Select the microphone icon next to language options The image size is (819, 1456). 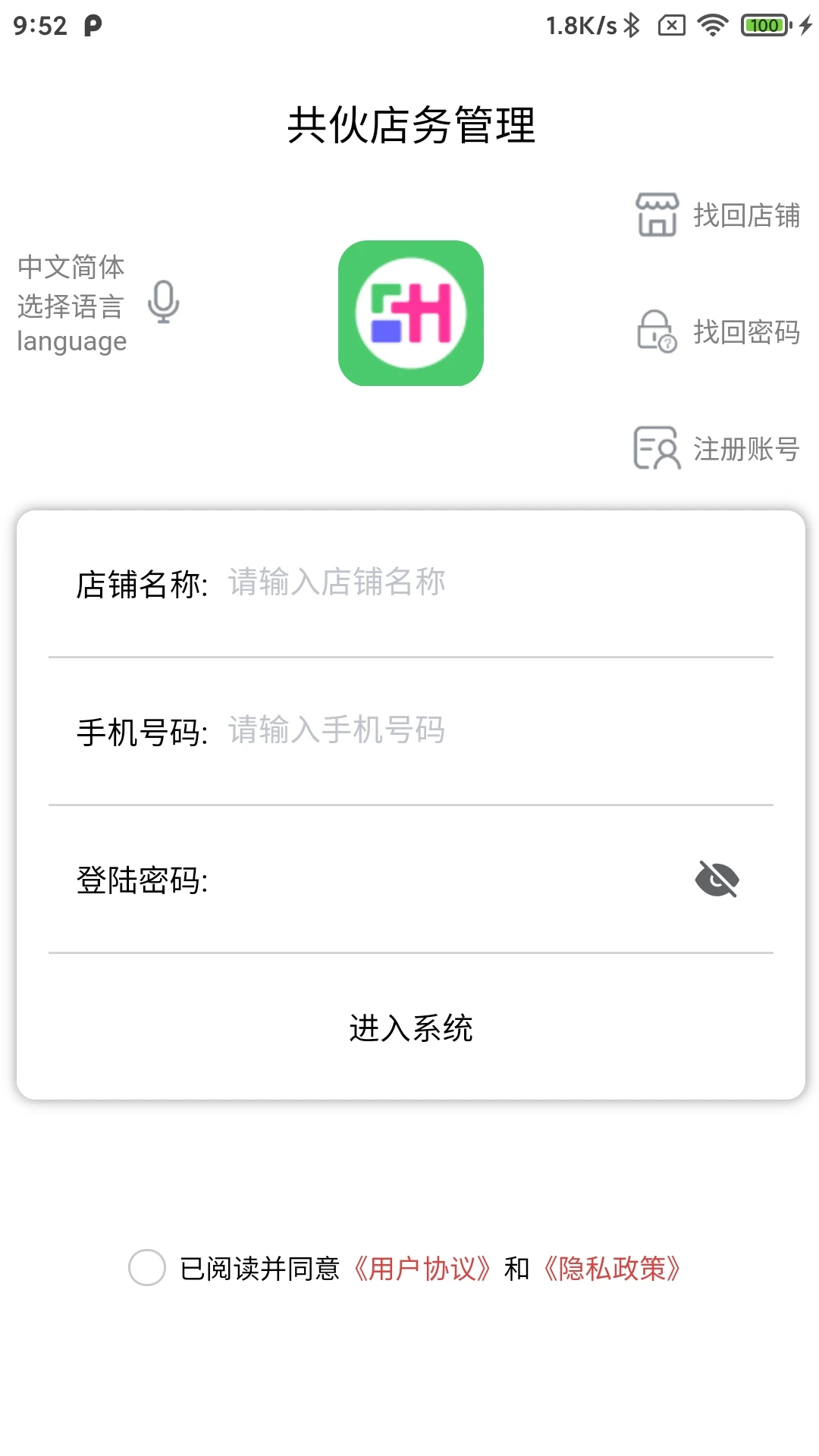[165, 303]
